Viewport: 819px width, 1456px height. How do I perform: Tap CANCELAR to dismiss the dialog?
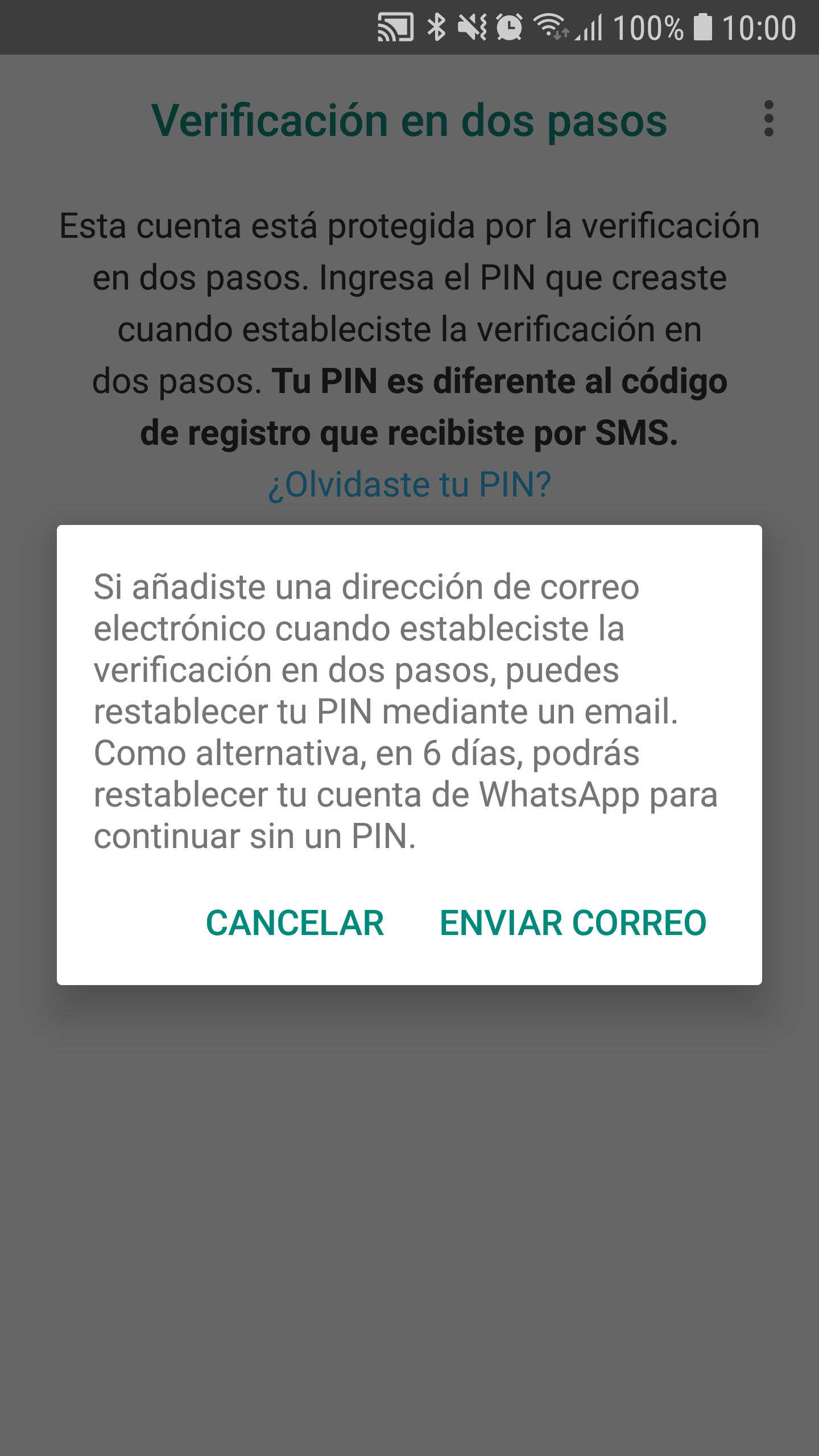coord(295,923)
